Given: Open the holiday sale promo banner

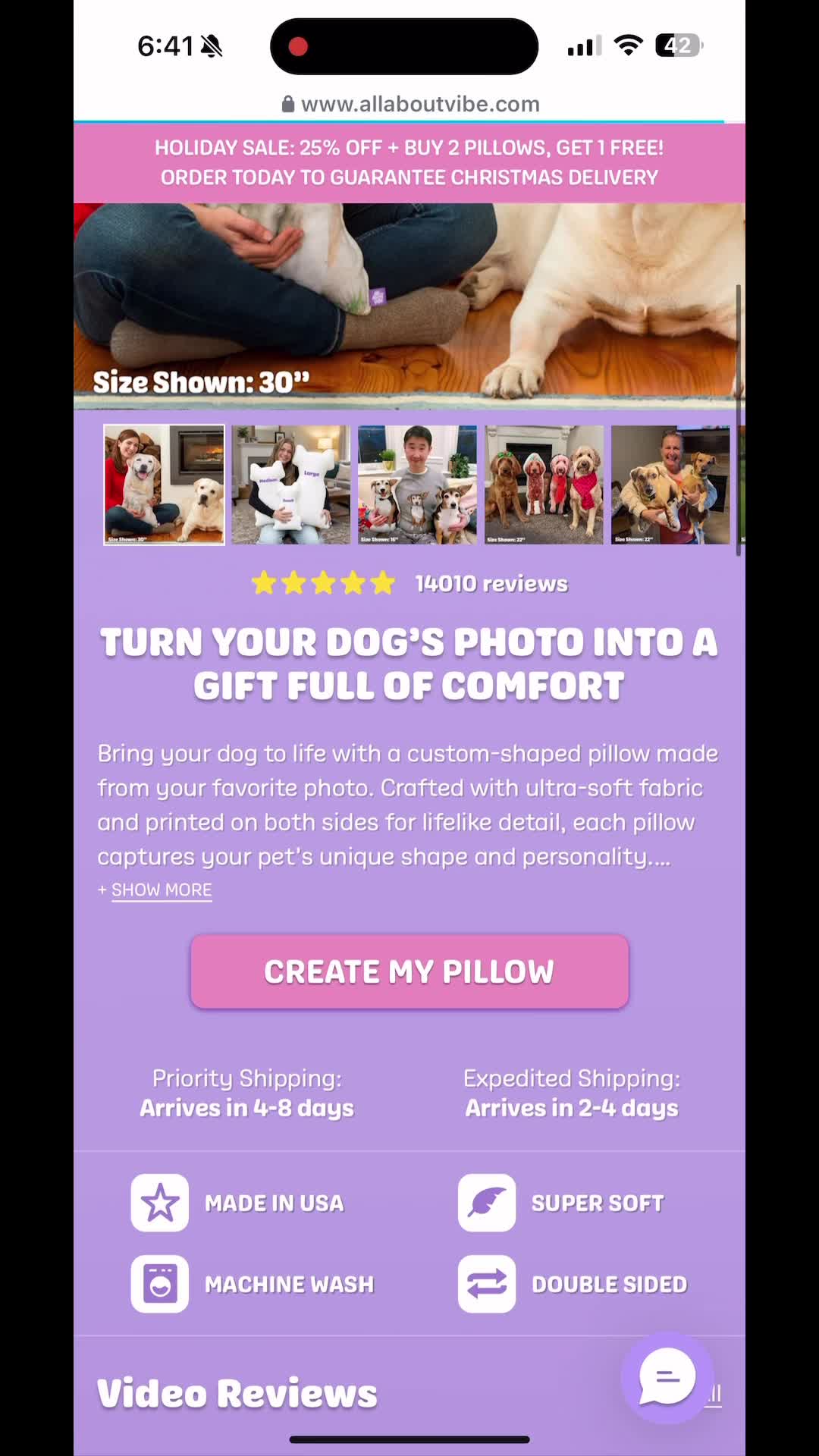Looking at the screenshot, I should point(409,162).
